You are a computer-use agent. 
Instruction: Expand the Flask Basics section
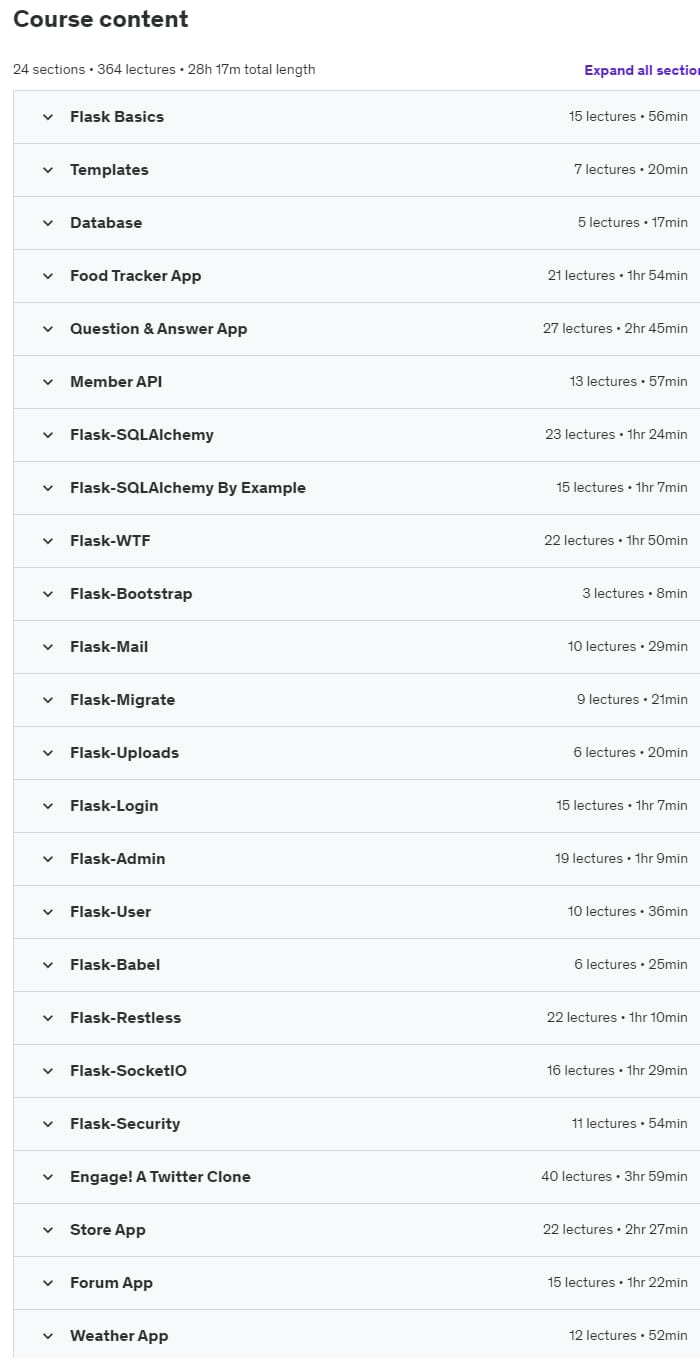pyautogui.click(x=357, y=117)
